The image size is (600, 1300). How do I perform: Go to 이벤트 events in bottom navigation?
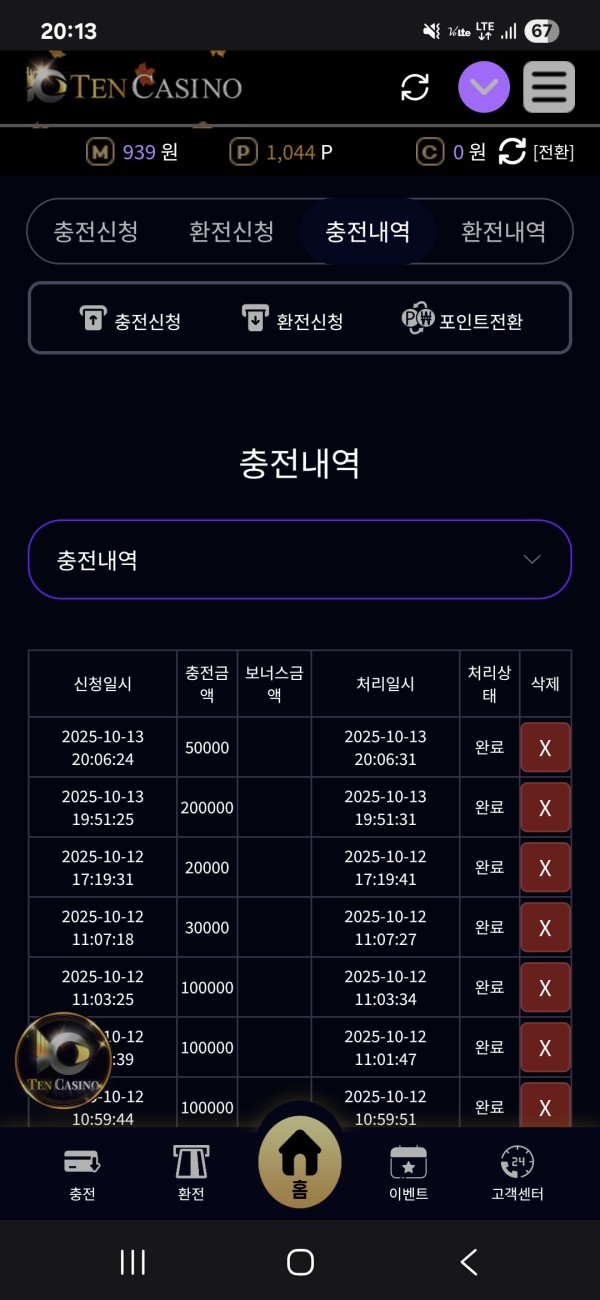point(408,1174)
